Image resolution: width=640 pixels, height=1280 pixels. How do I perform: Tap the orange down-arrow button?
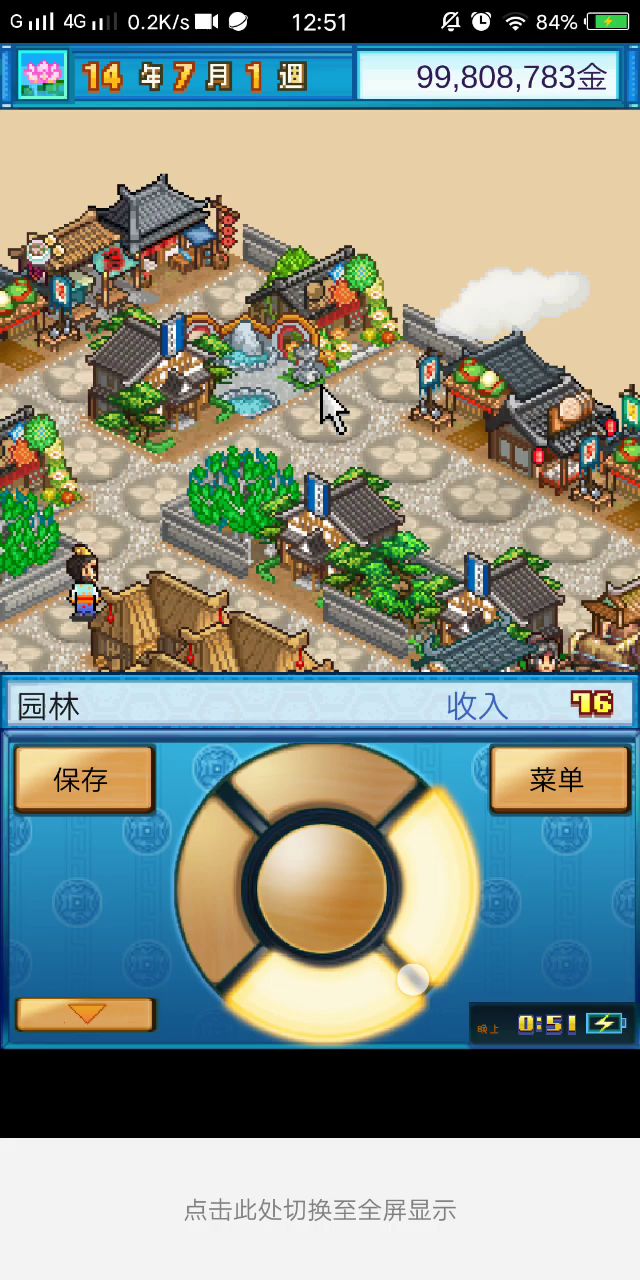[86, 1014]
